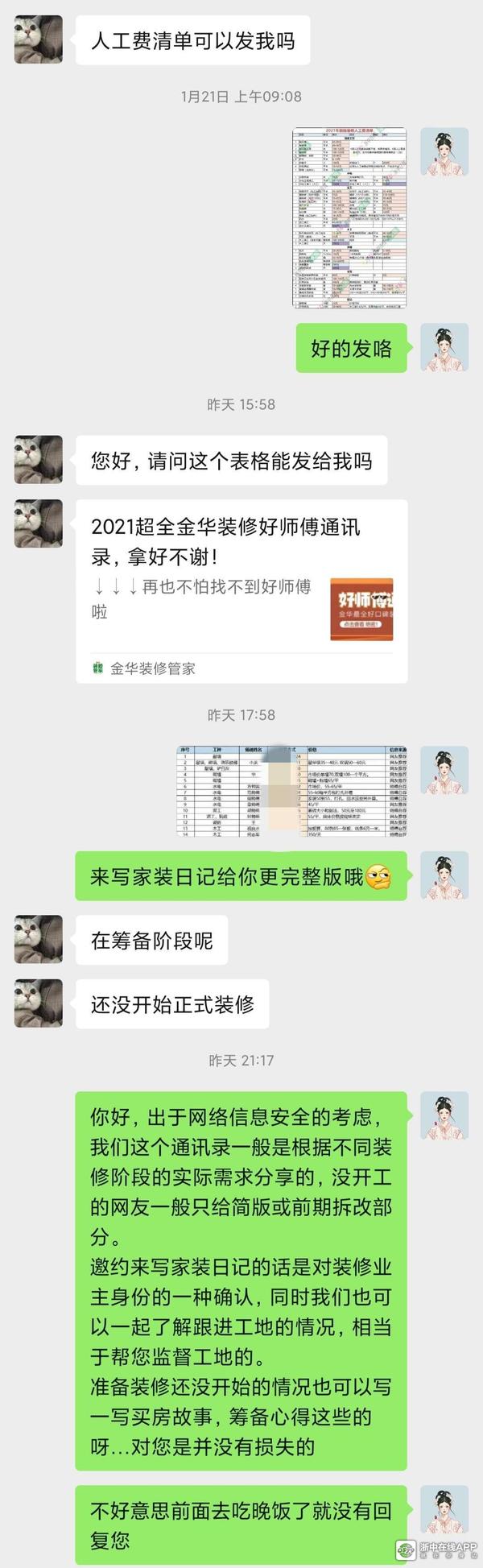The height and width of the screenshot is (1568, 483).
Task: Open sender's avatar next to 好的发咯
Action: (445, 348)
